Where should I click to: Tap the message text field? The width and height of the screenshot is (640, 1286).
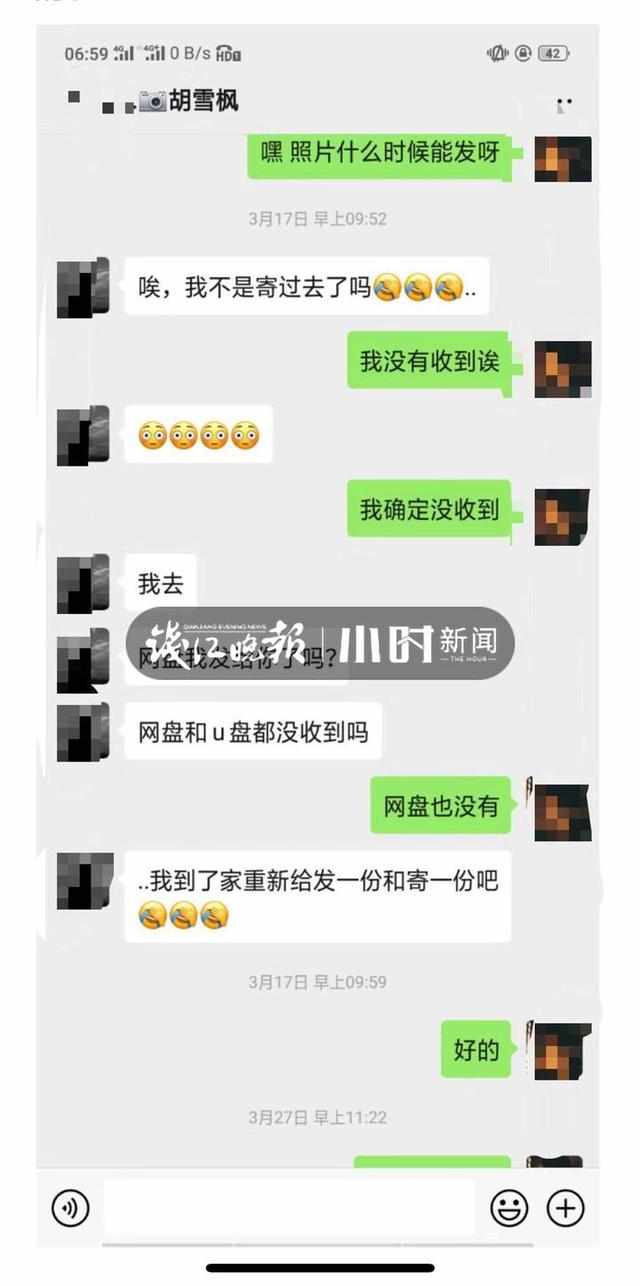coord(289,1209)
